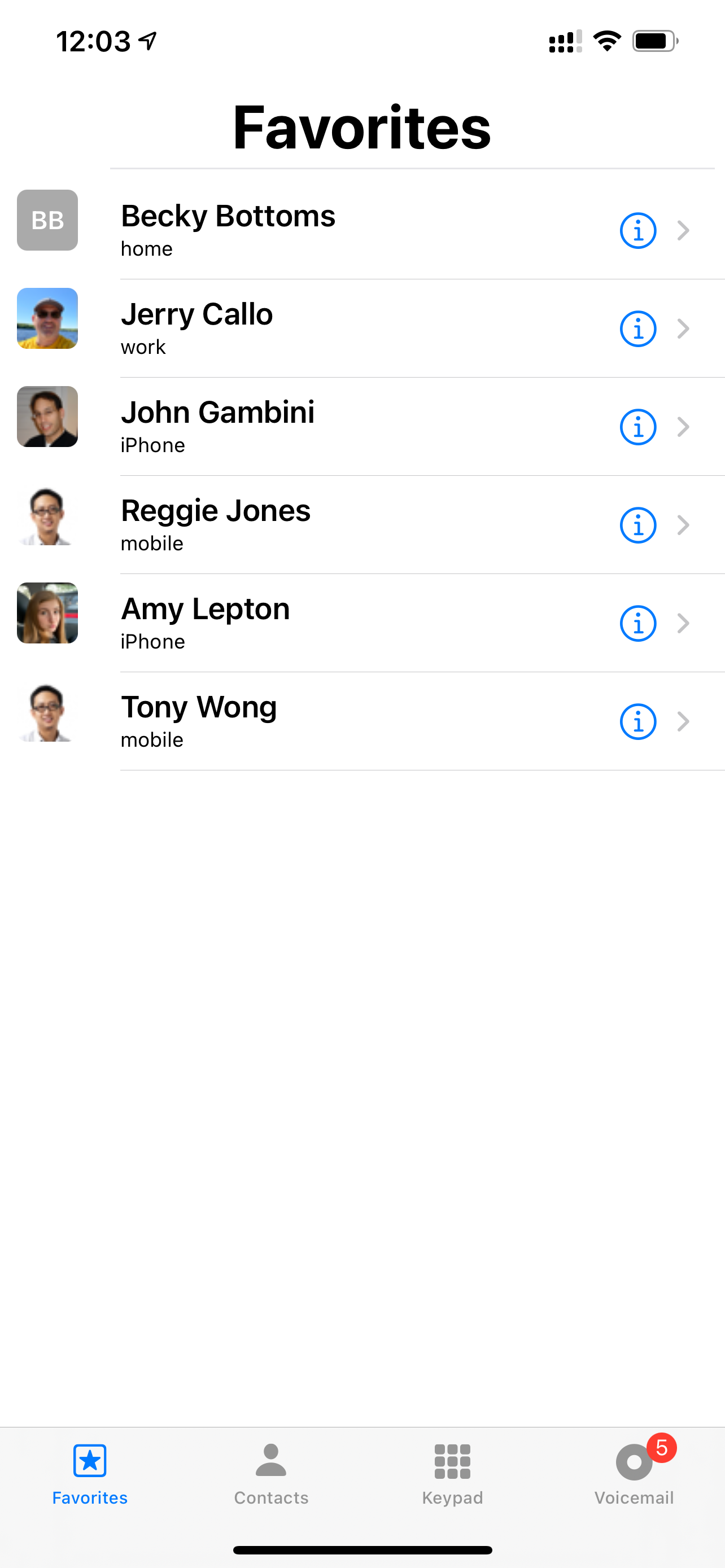Tap the chevron next to Jerry Callo
The image size is (725, 1568).
pyautogui.click(x=684, y=329)
